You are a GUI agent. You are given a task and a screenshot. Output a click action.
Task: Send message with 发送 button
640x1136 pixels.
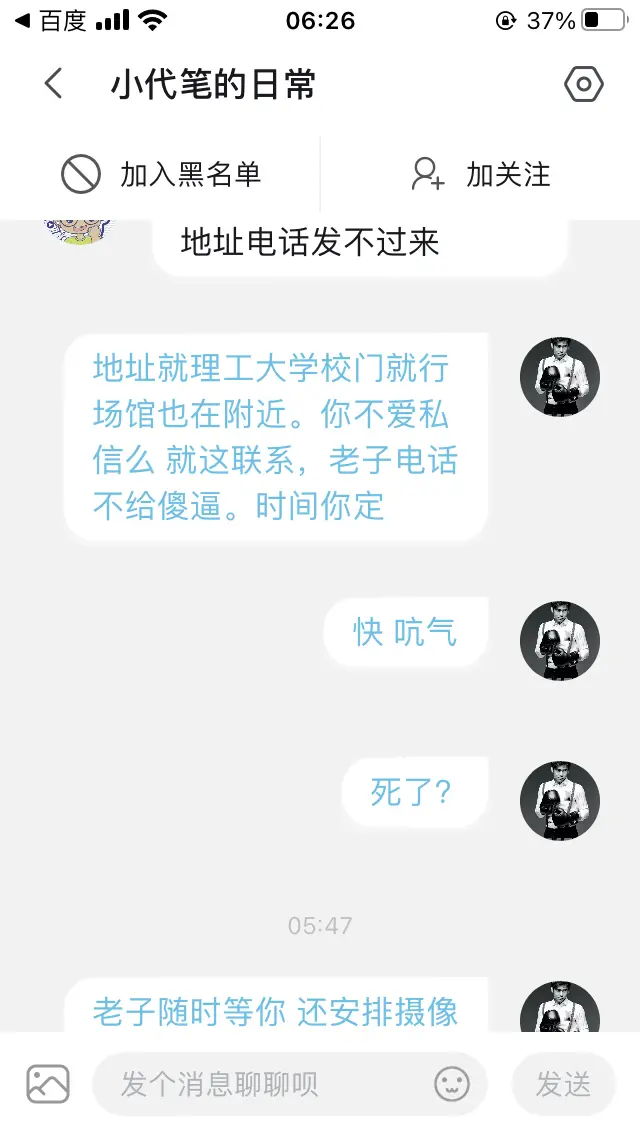563,1084
